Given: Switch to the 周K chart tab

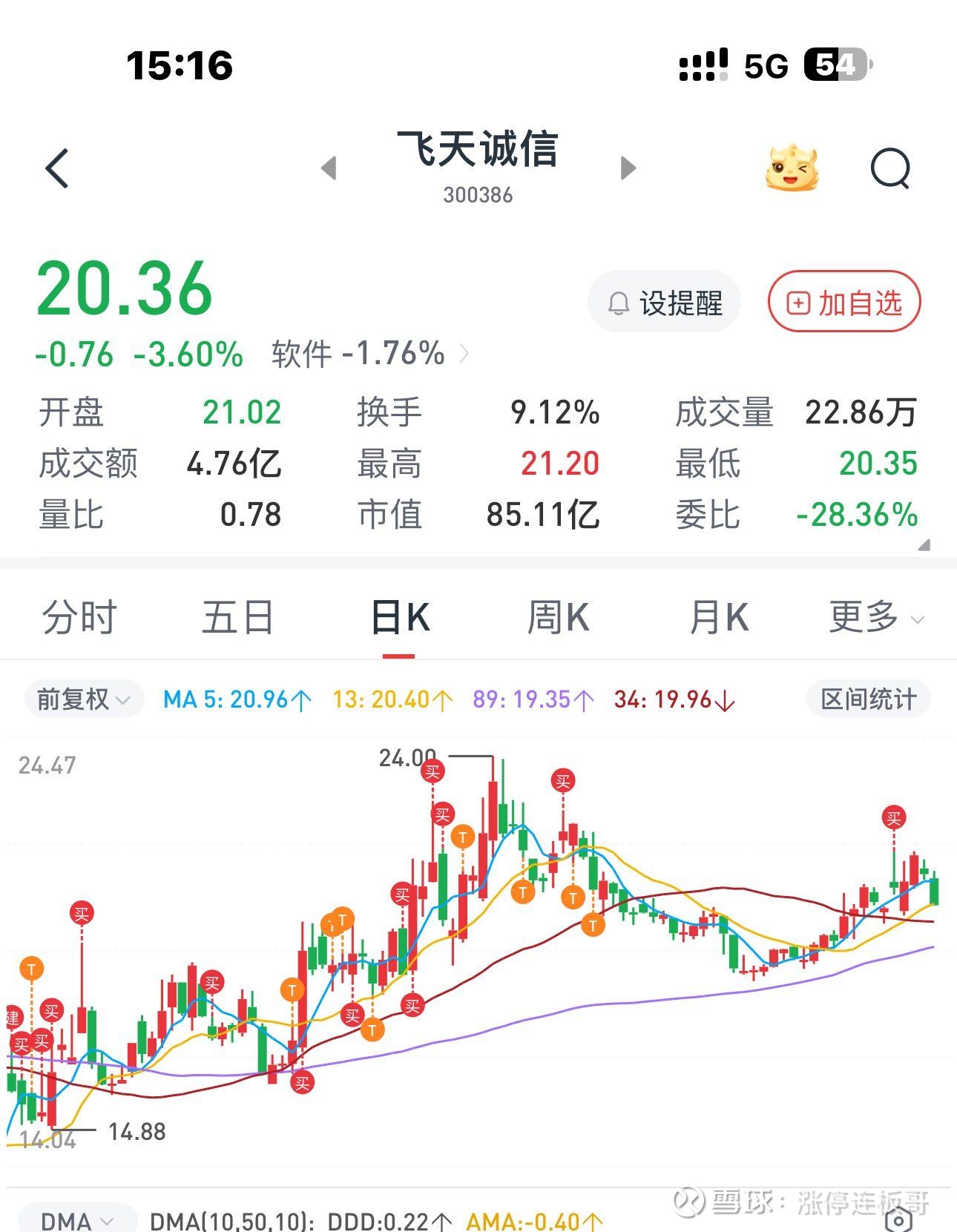Looking at the screenshot, I should pos(558,617).
